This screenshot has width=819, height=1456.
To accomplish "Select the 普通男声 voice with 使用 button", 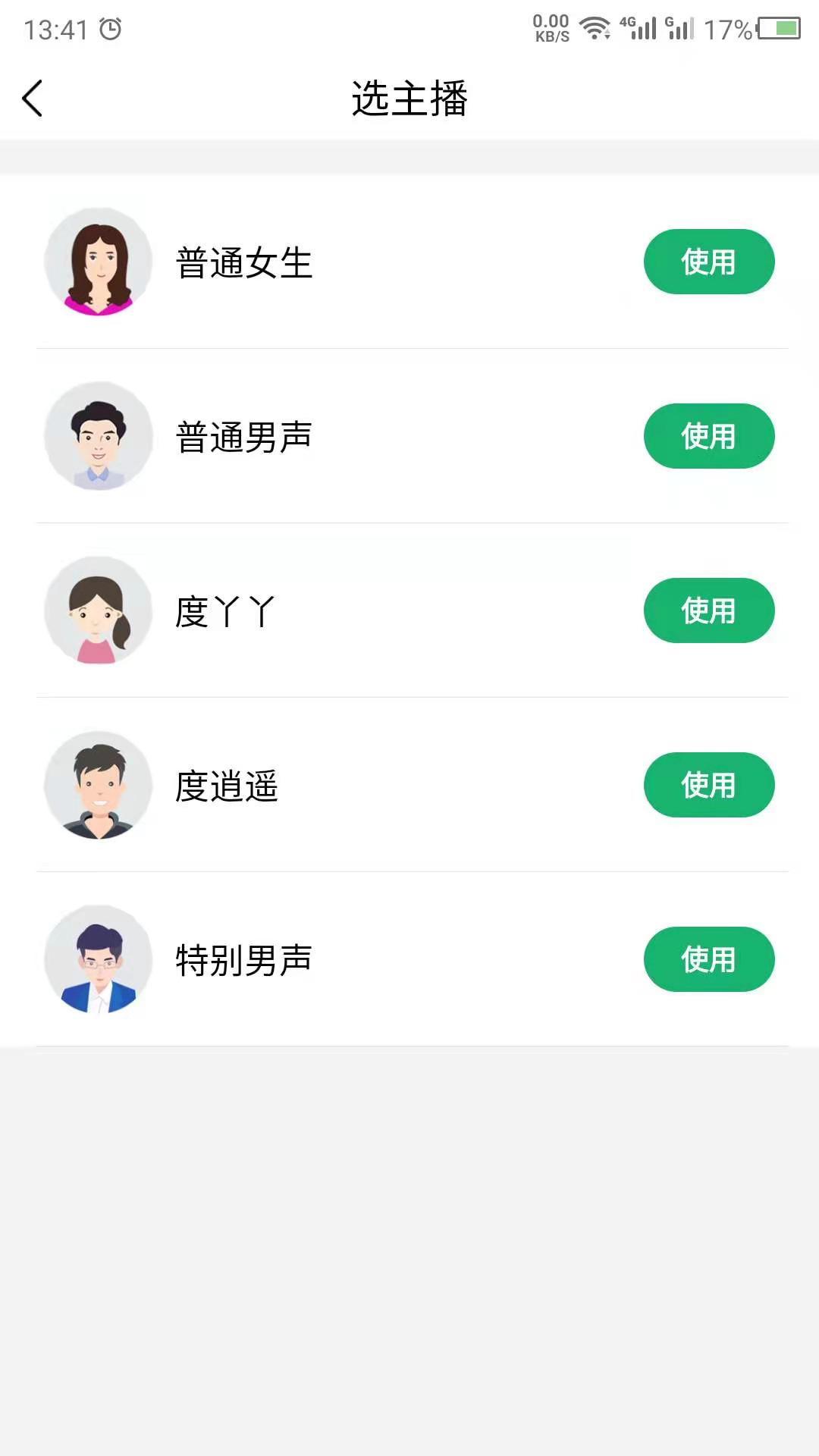I will pos(708,436).
